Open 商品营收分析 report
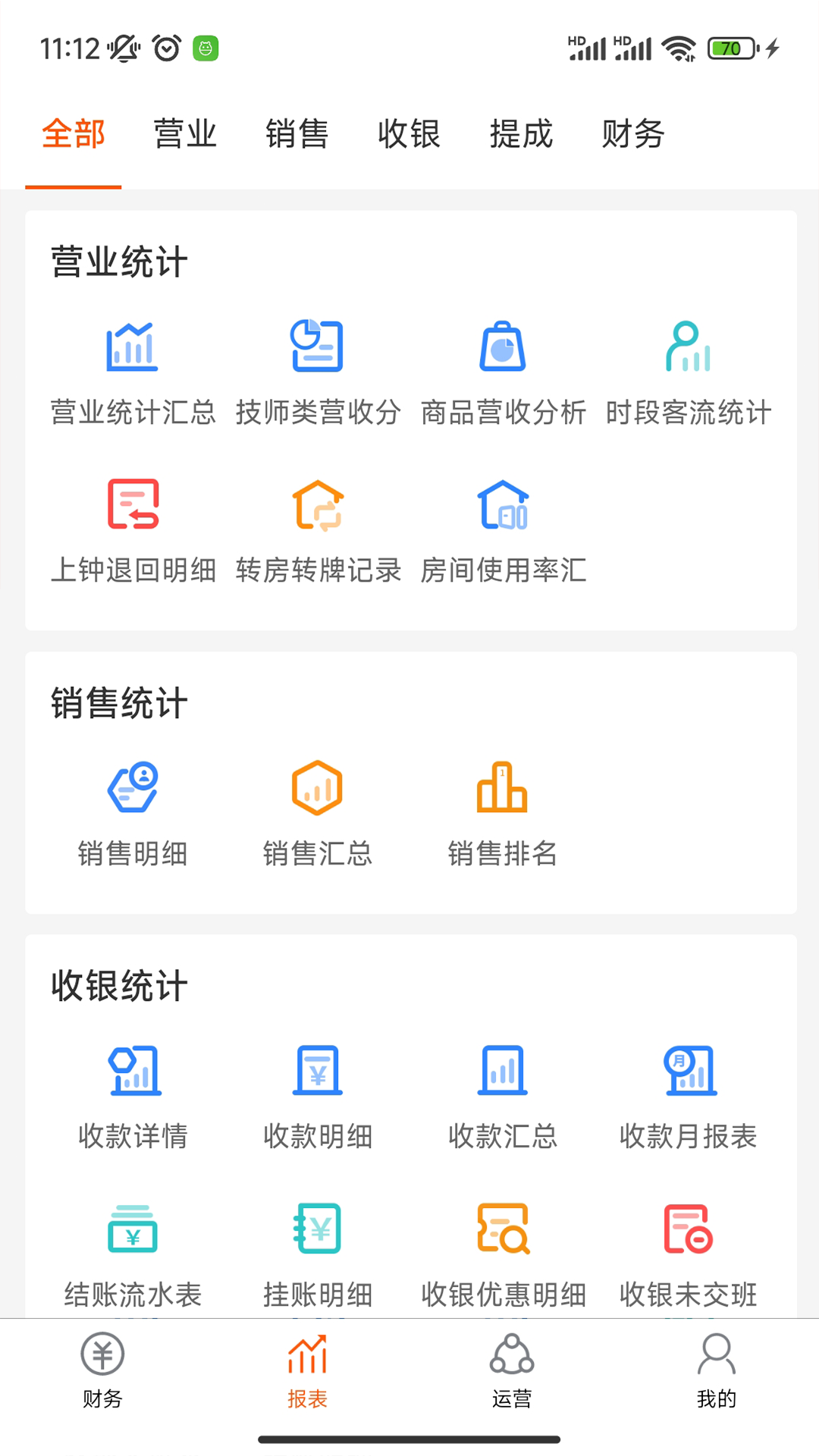The width and height of the screenshot is (819, 1456). click(503, 372)
